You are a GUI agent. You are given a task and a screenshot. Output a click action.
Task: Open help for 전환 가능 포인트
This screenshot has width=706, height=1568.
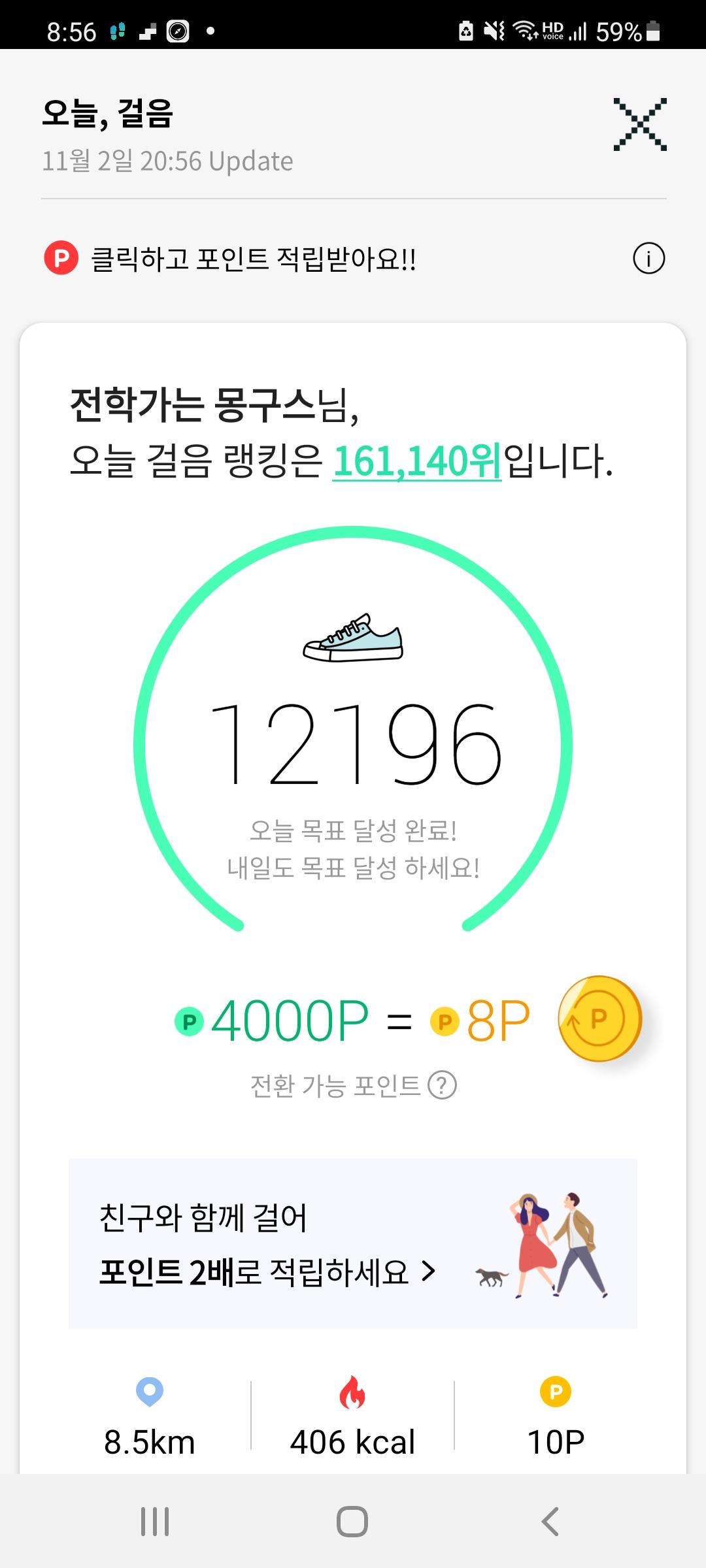[x=443, y=1085]
